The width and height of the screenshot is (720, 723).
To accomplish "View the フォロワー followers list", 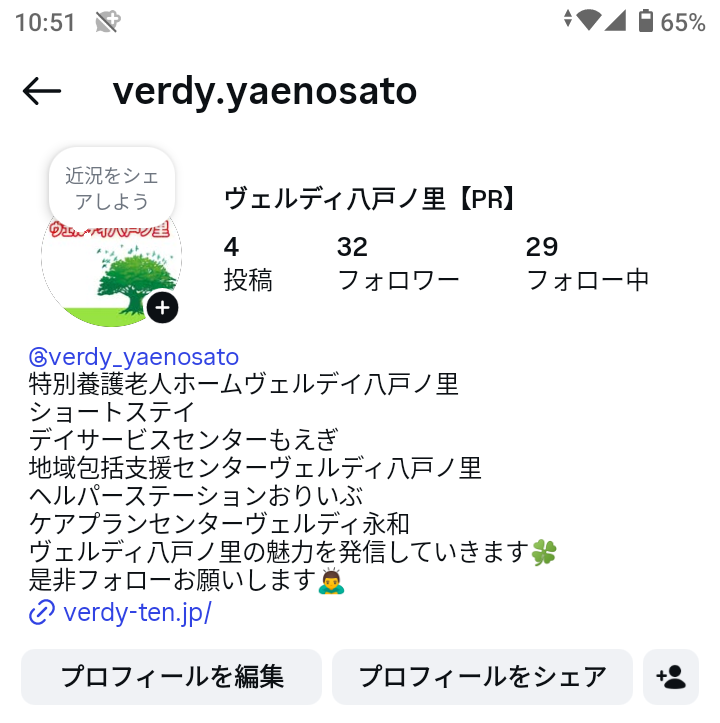I will pyautogui.click(x=398, y=262).
